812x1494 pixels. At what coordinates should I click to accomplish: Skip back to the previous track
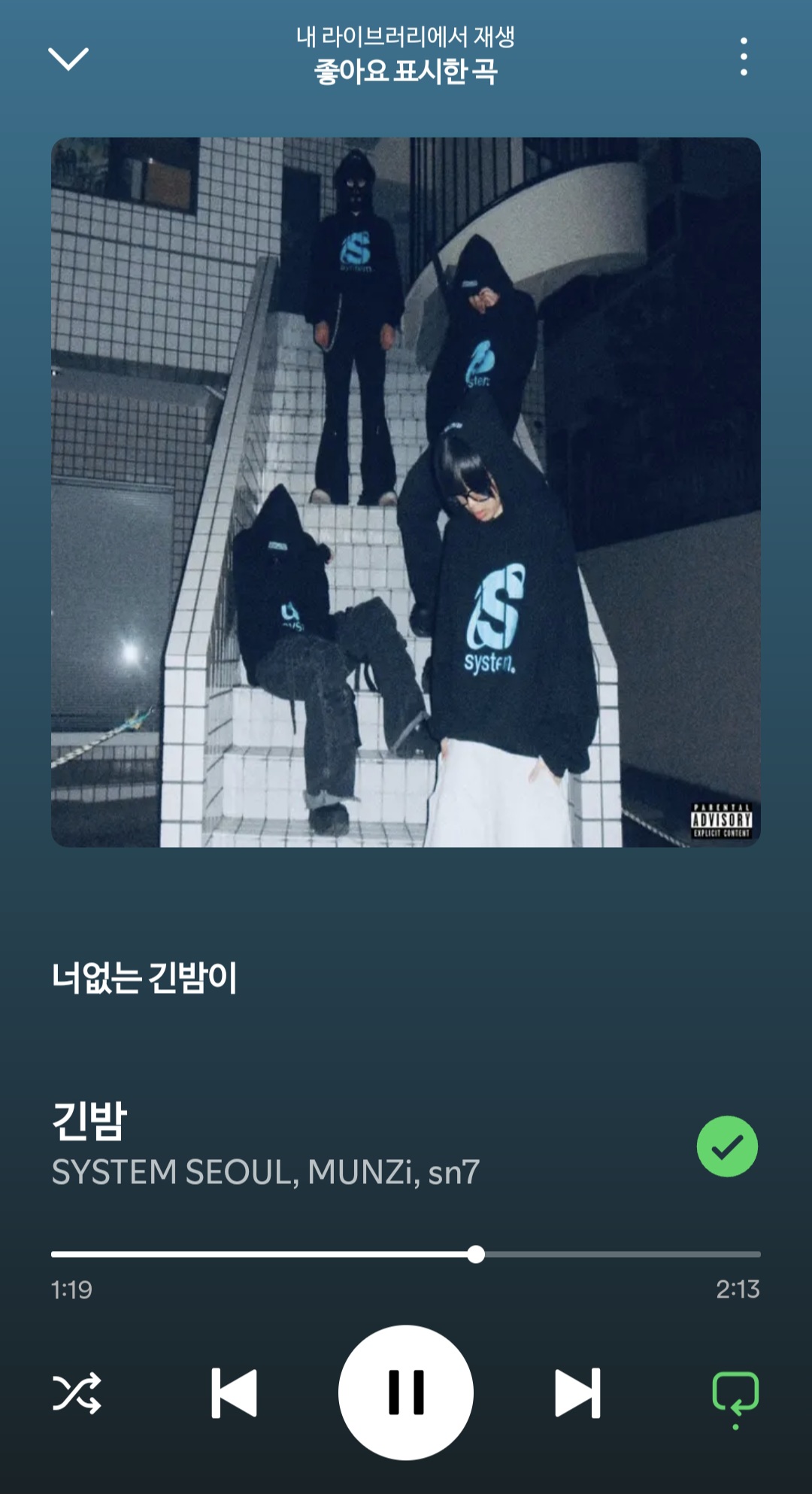[234, 1392]
